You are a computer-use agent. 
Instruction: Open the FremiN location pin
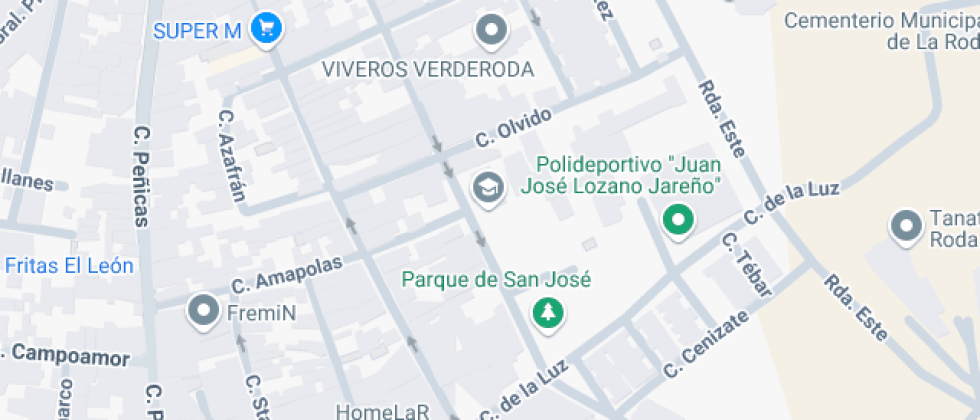tap(205, 311)
